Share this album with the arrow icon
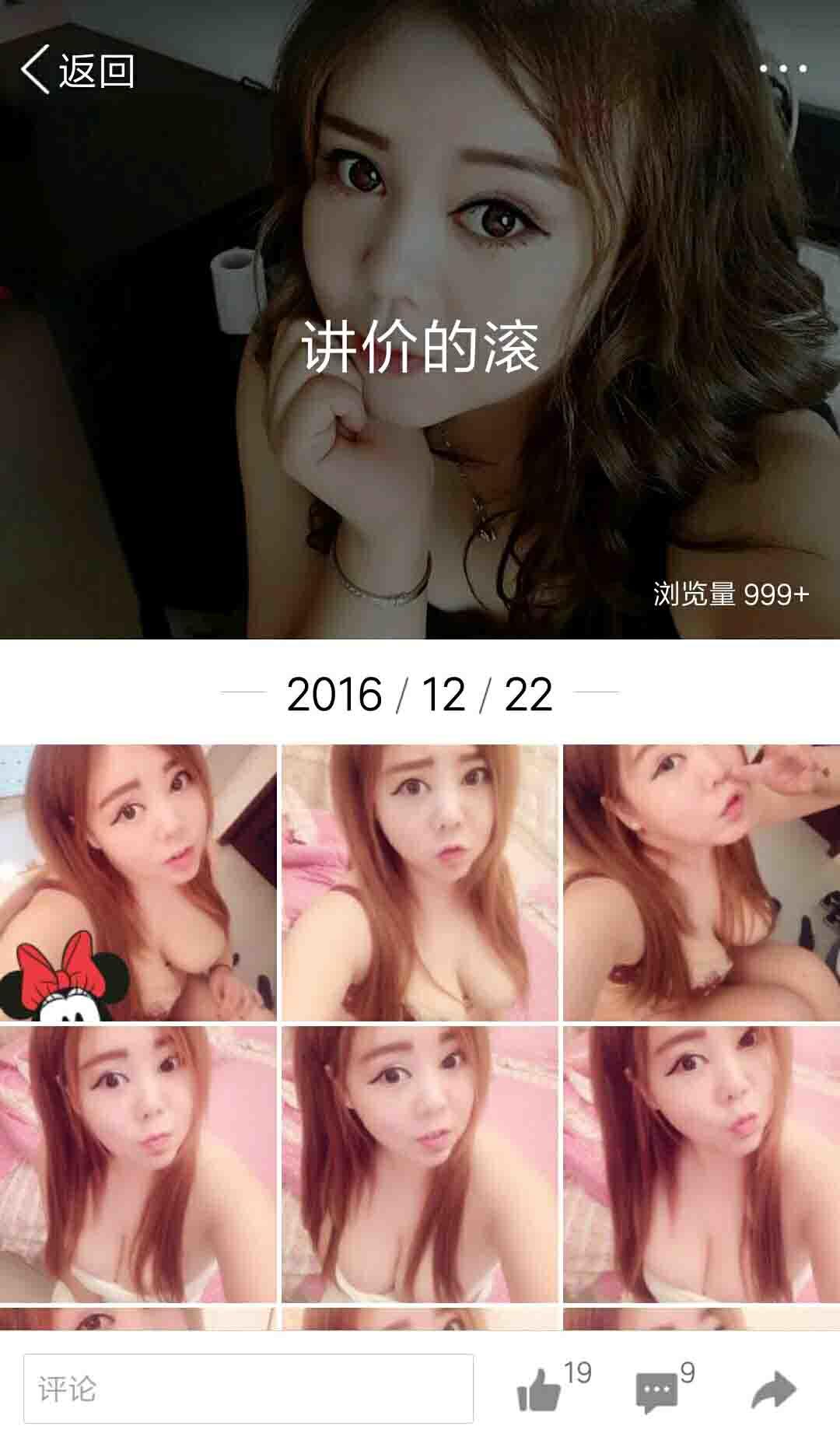 (x=773, y=1390)
